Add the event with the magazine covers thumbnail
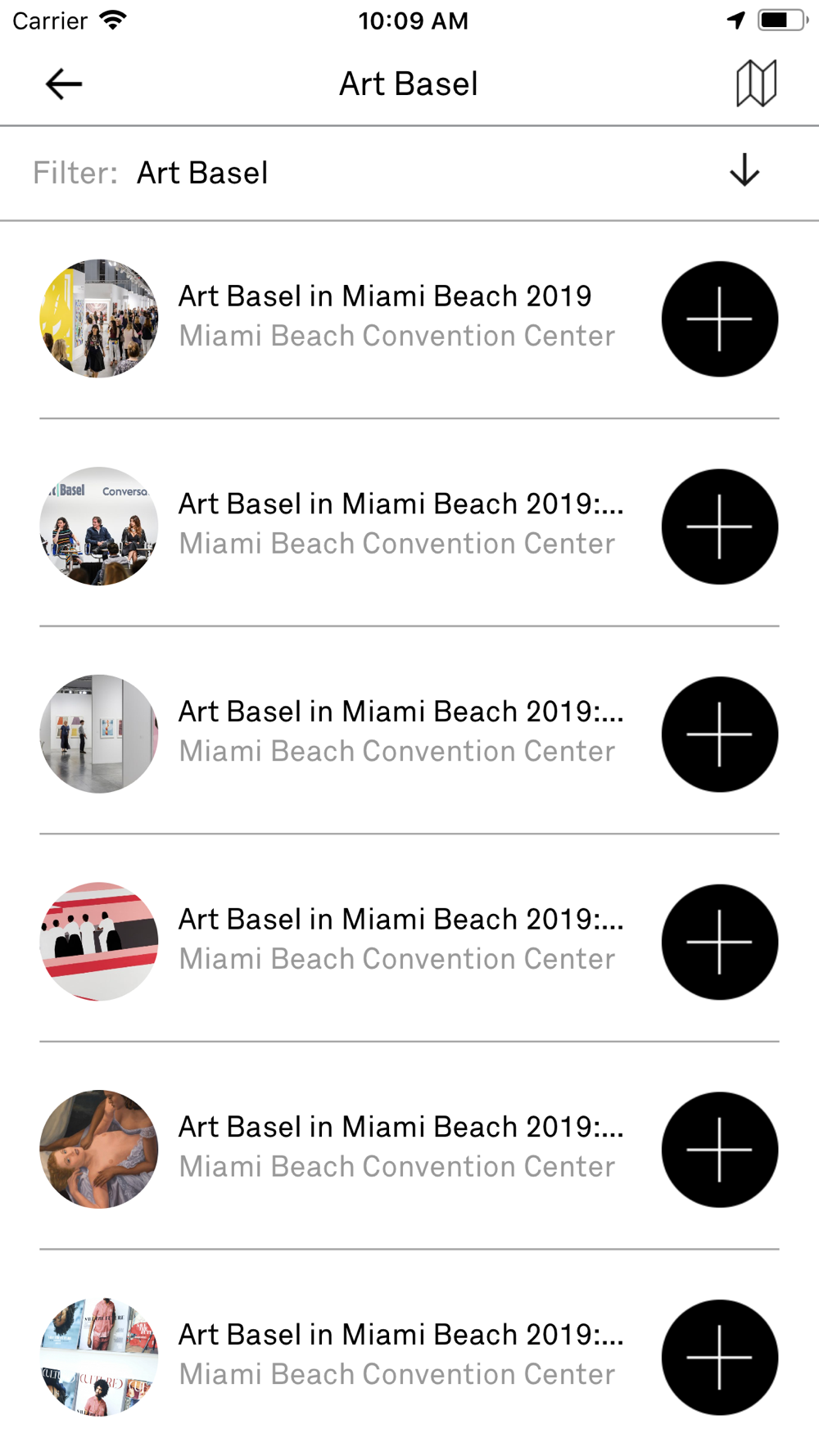819x1456 pixels. coord(719,1356)
